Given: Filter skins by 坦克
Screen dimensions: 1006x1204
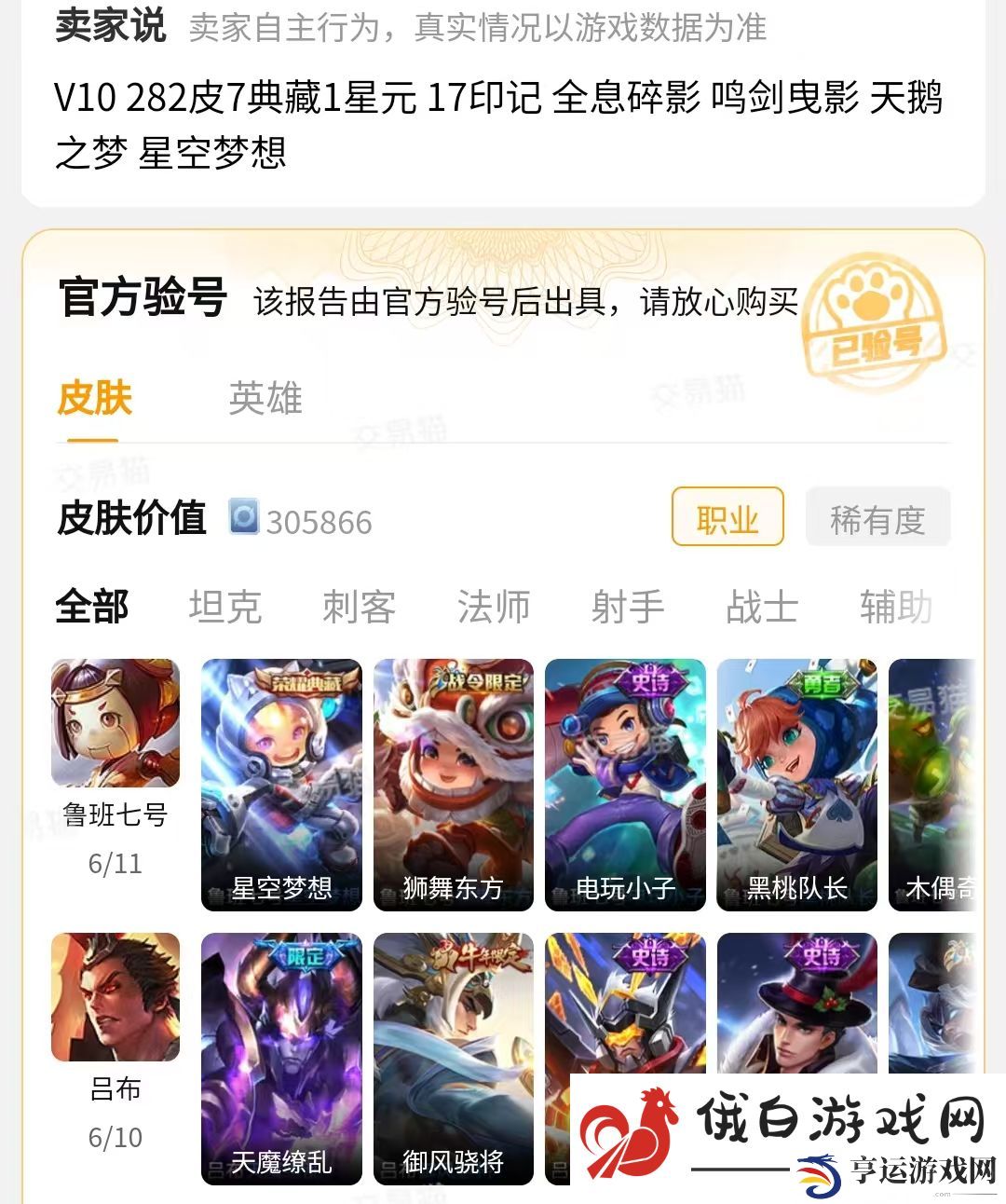Looking at the screenshot, I should point(225,607).
